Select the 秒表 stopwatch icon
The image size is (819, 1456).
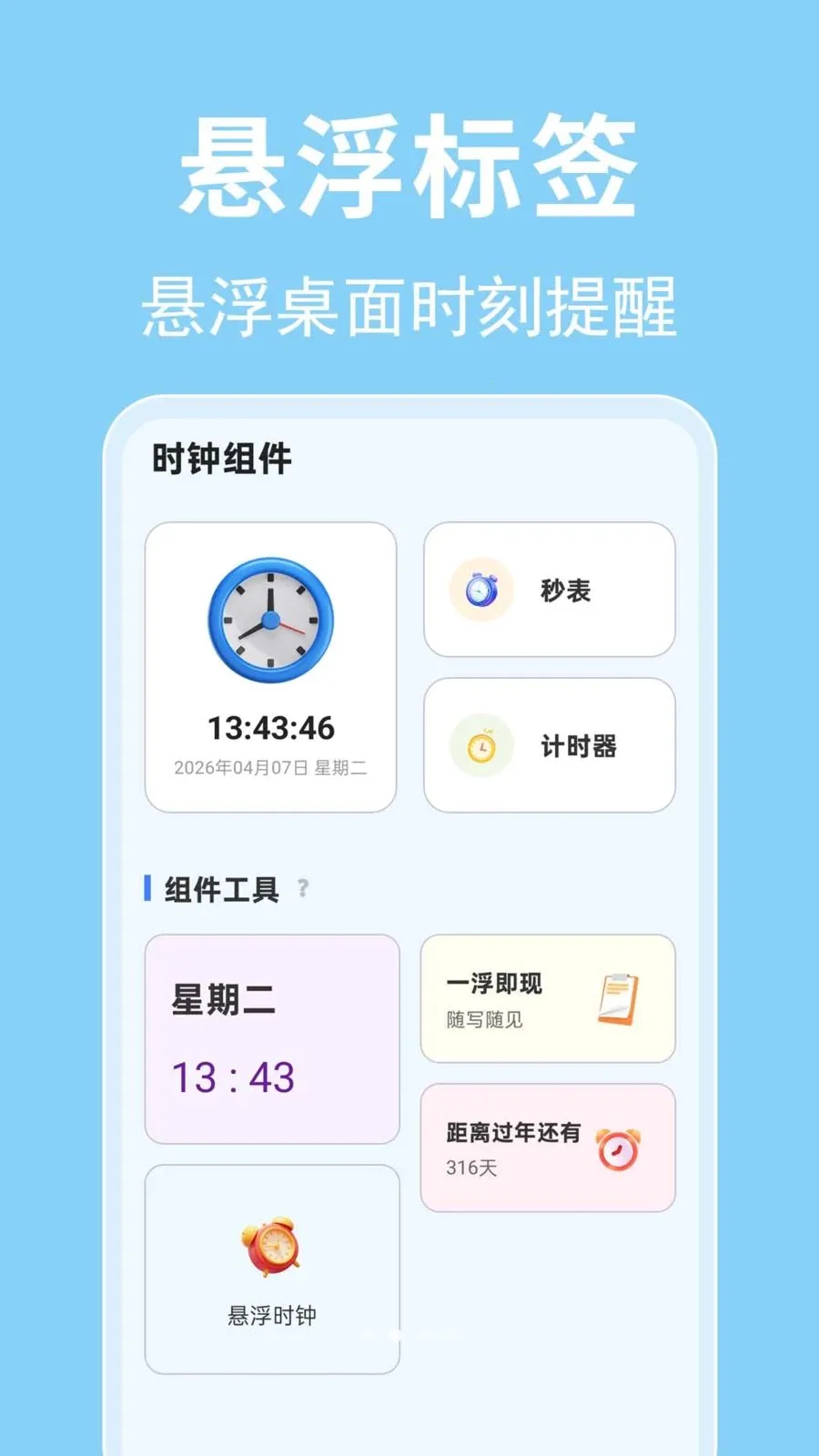480,590
